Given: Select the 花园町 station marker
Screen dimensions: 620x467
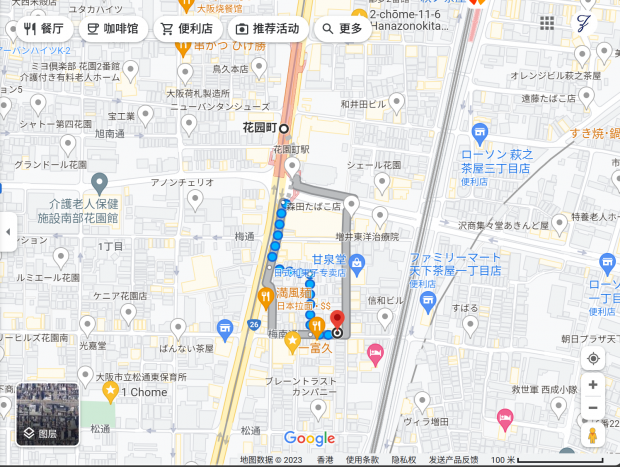Looking at the screenshot, I should click(283, 128).
